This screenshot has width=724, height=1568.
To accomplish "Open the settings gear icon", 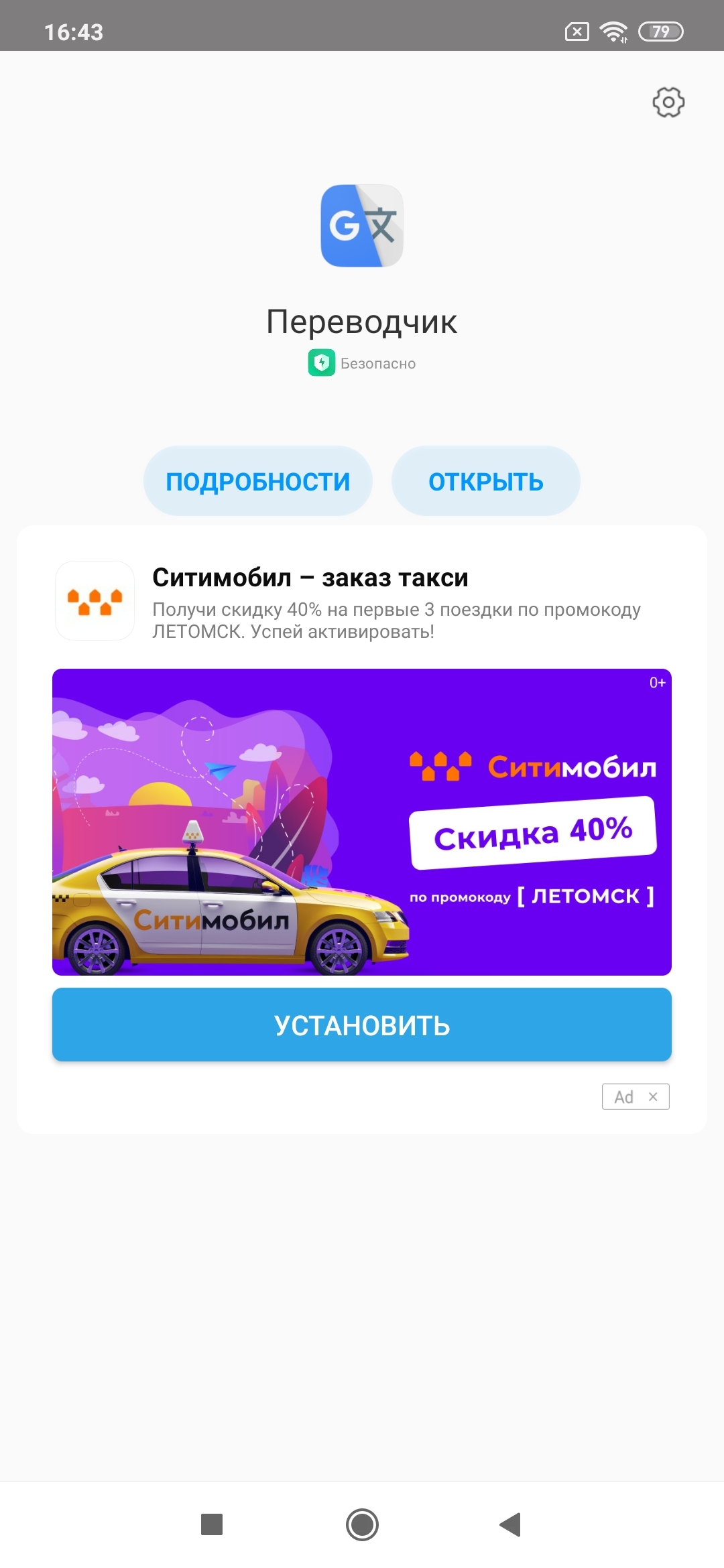I will click(668, 102).
